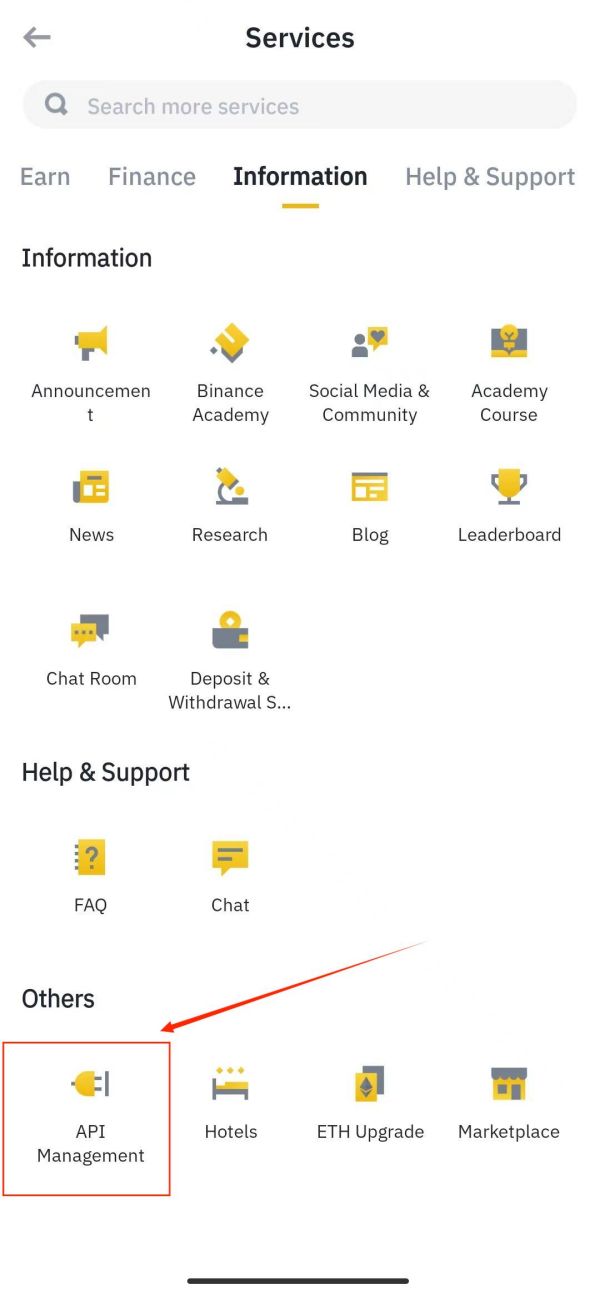Switch to the Earn tab
The width and height of the screenshot is (600, 1295).
pos(45,177)
